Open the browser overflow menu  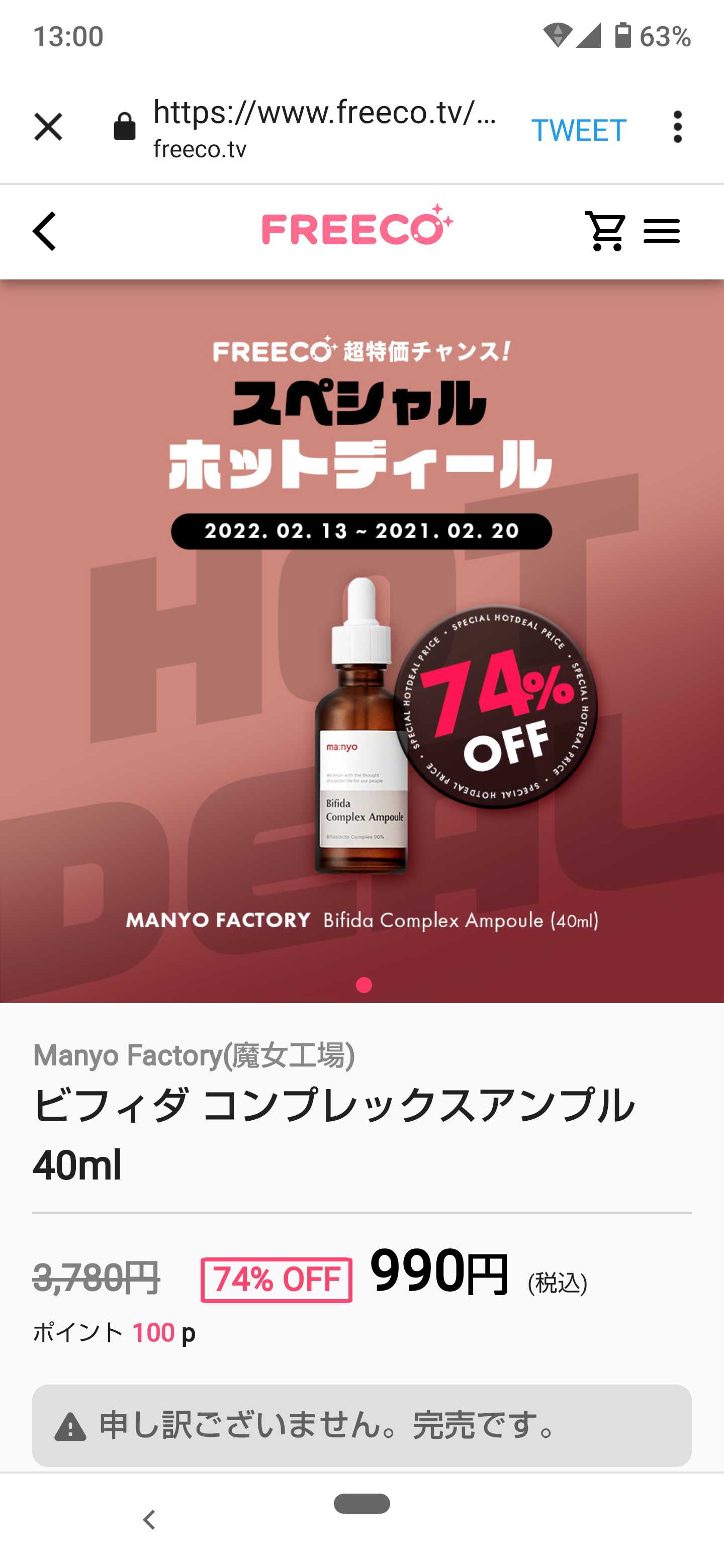[677, 127]
